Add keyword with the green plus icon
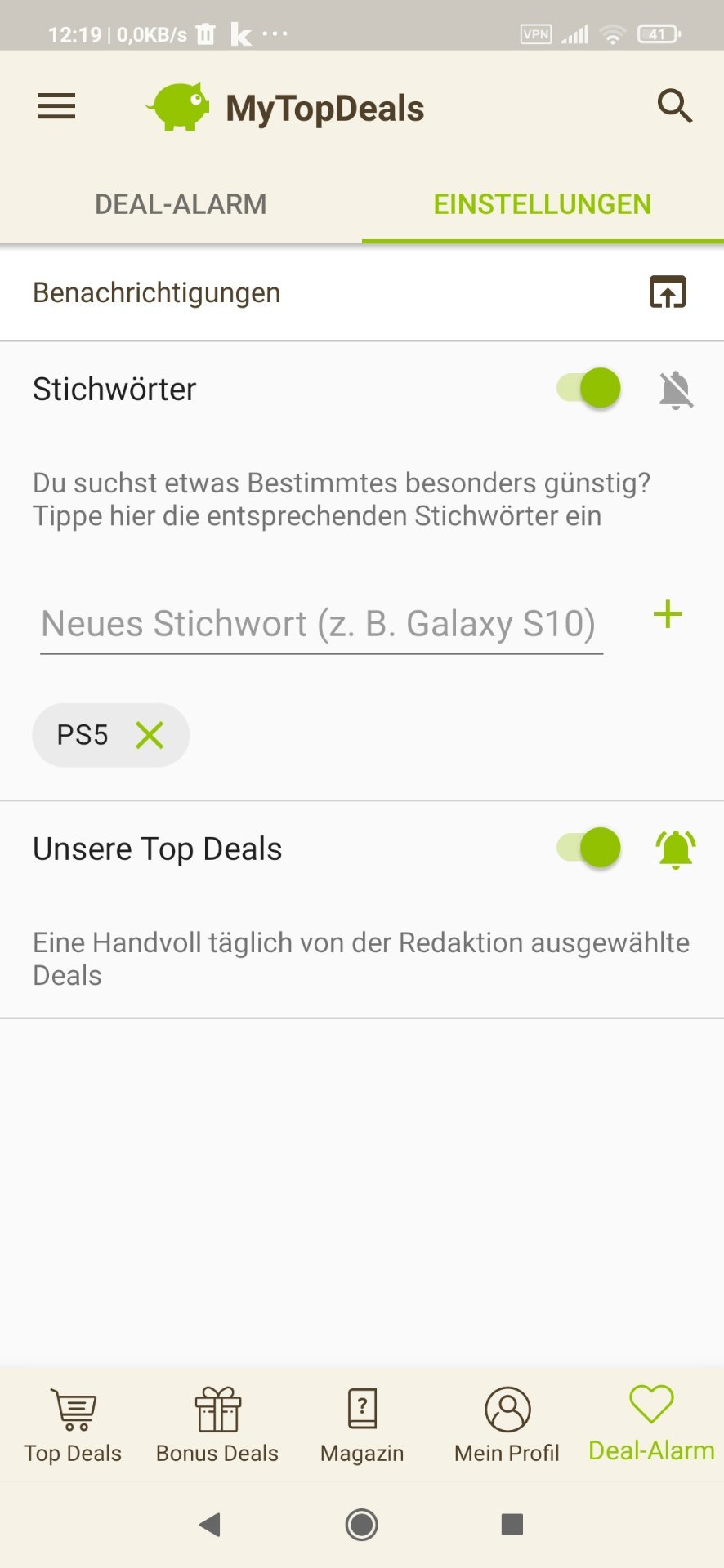This screenshot has width=724, height=1568. (x=668, y=614)
